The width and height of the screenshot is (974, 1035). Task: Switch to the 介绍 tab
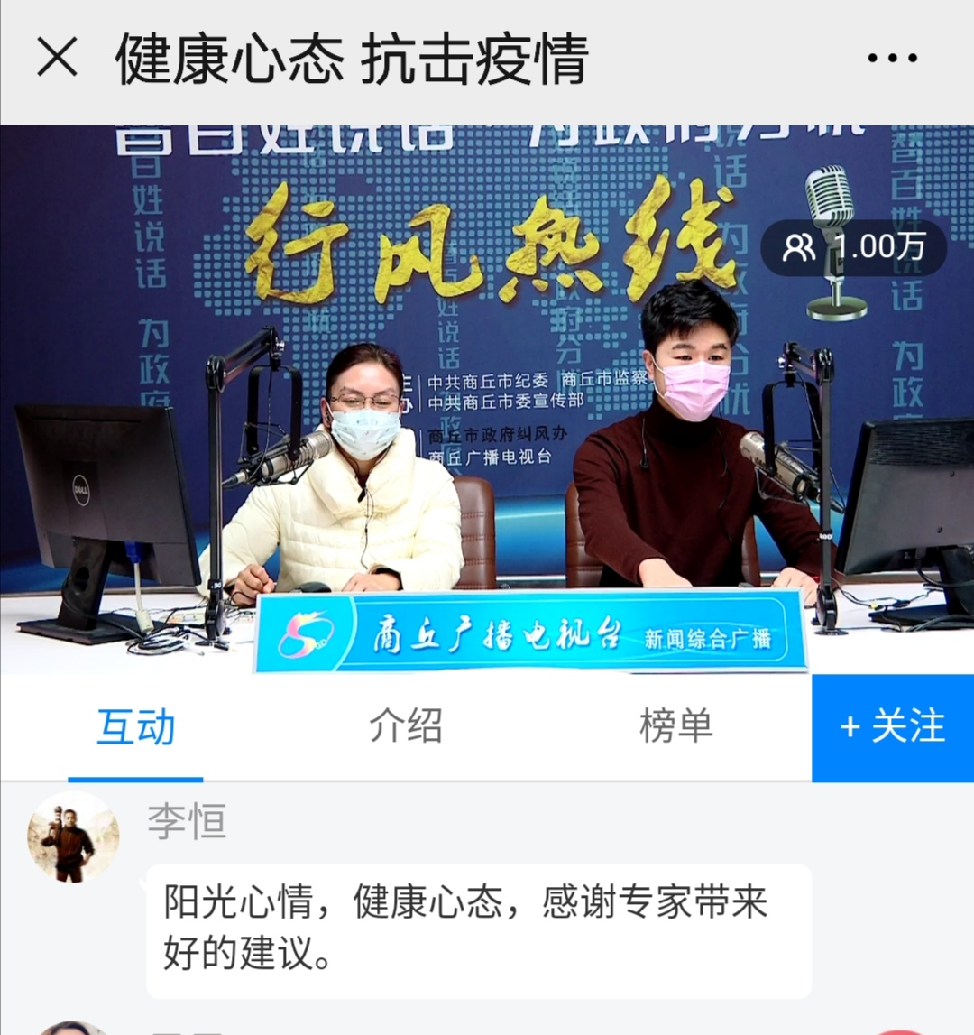tap(405, 727)
